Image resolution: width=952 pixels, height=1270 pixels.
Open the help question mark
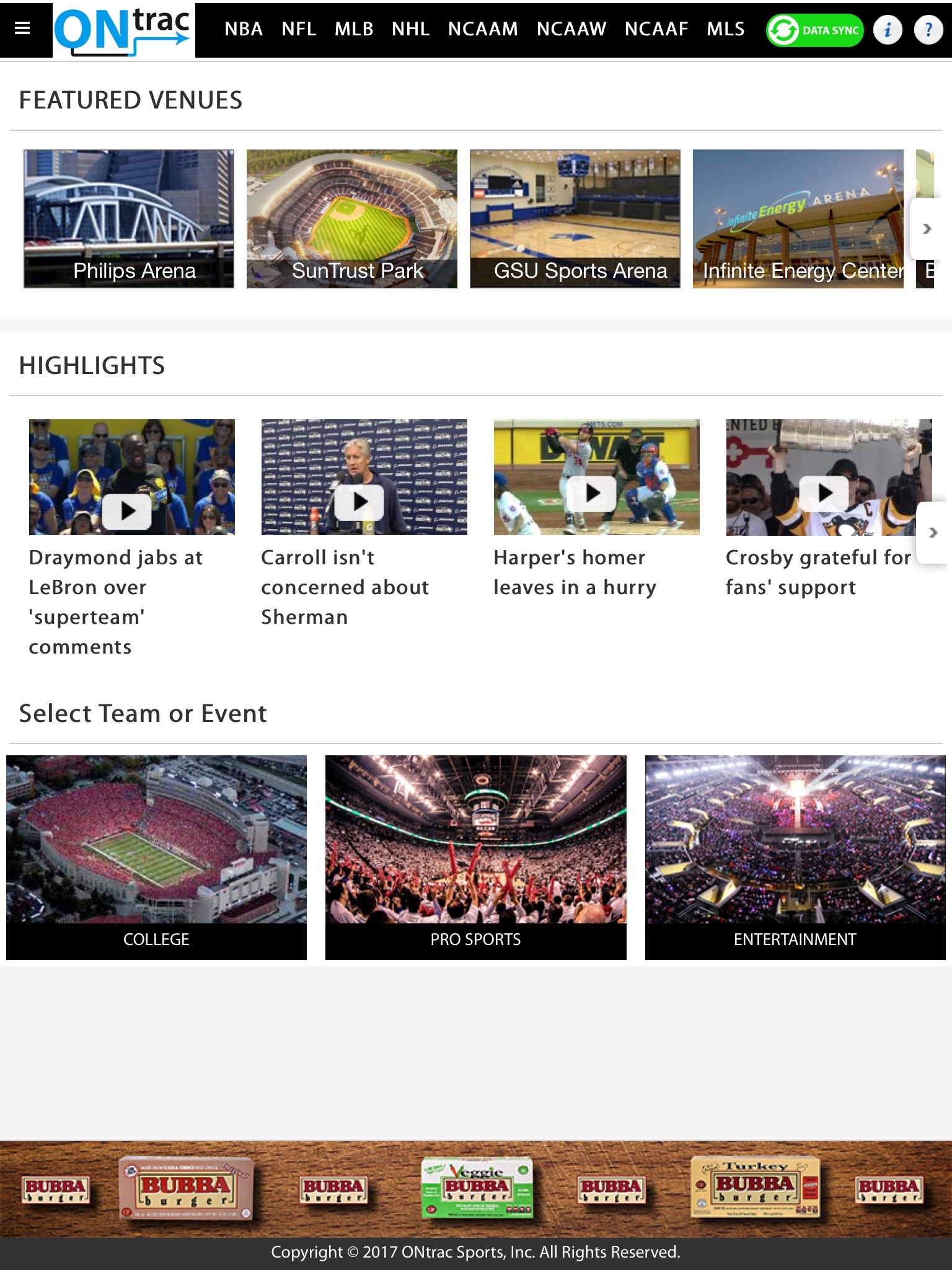coord(928,30)
